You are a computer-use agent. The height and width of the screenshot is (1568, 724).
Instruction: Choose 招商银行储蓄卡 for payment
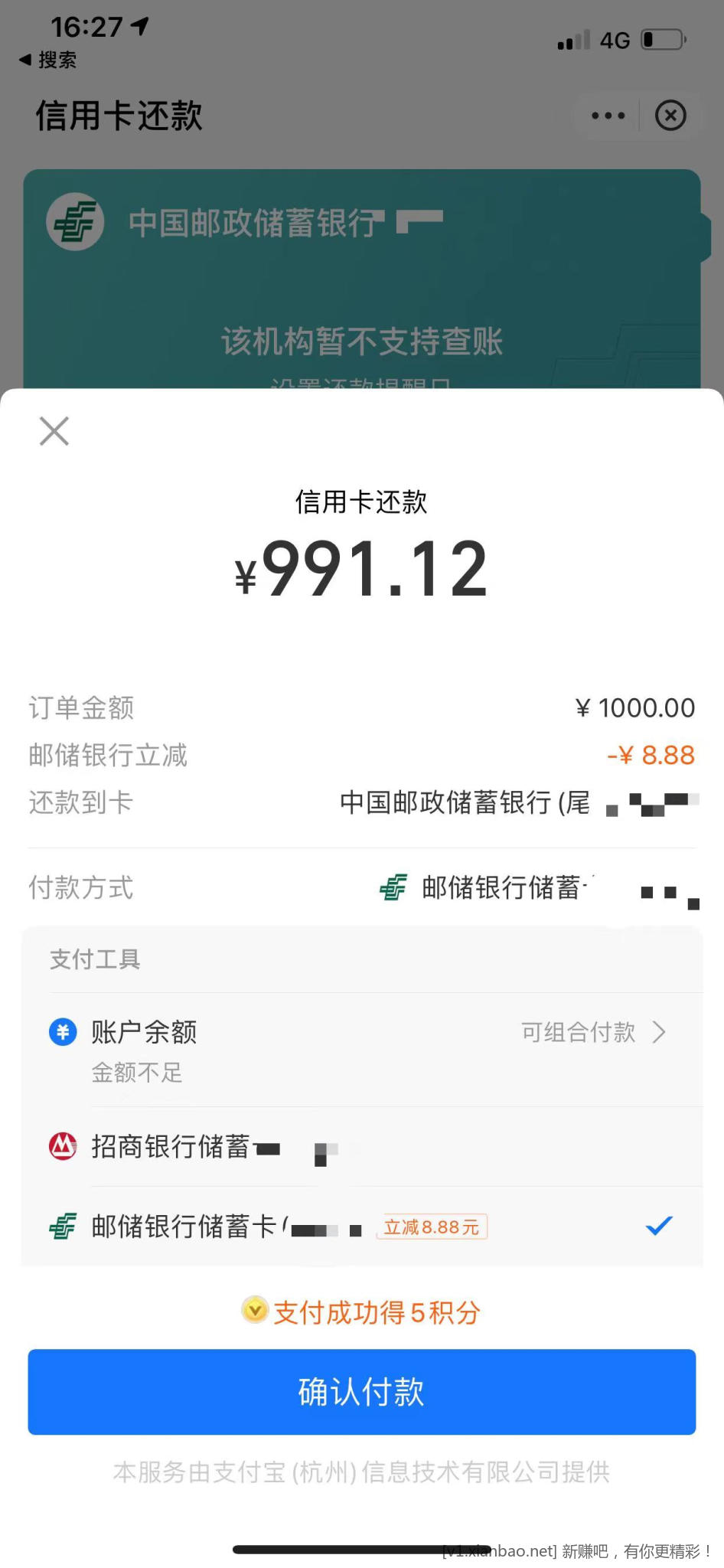(x=362, y=1147)
